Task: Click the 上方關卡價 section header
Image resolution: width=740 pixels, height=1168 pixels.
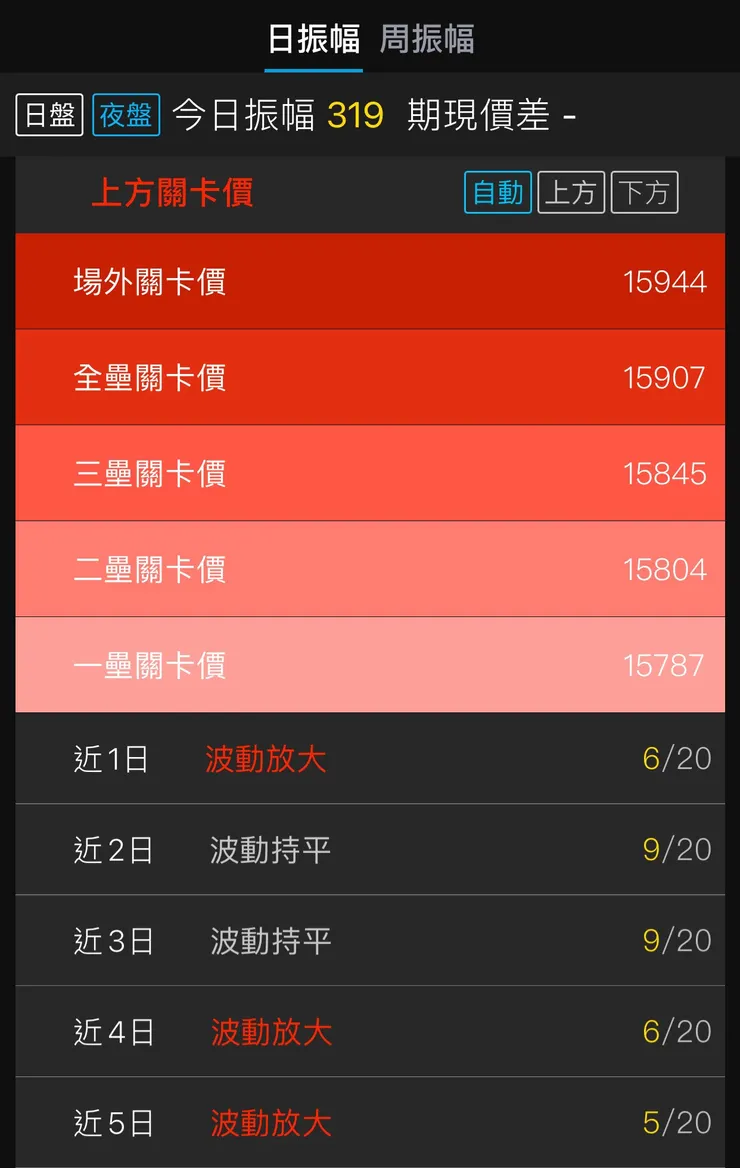Action: coord(171,193)
